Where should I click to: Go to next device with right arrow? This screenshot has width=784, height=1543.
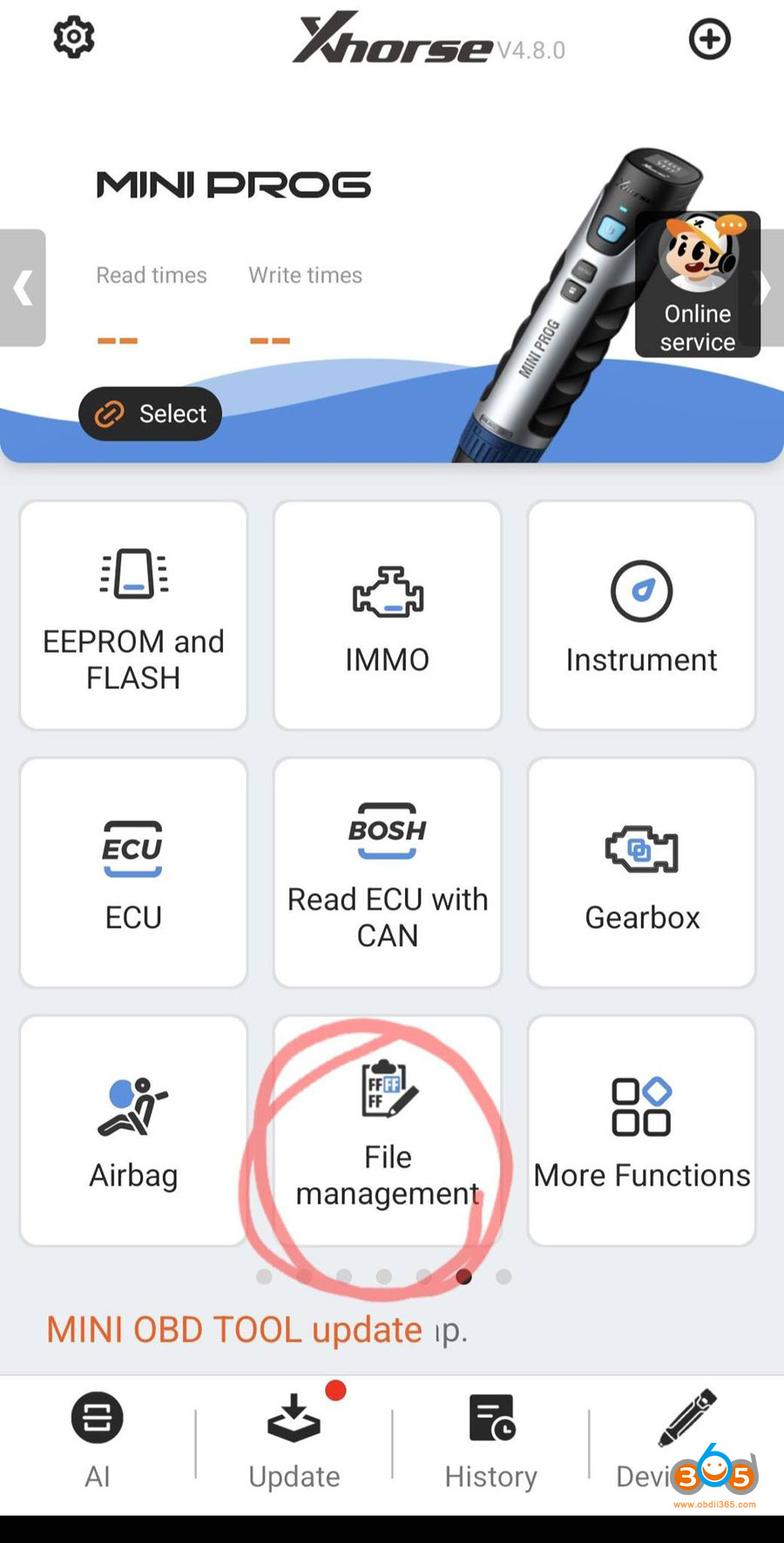click(770, 288)
